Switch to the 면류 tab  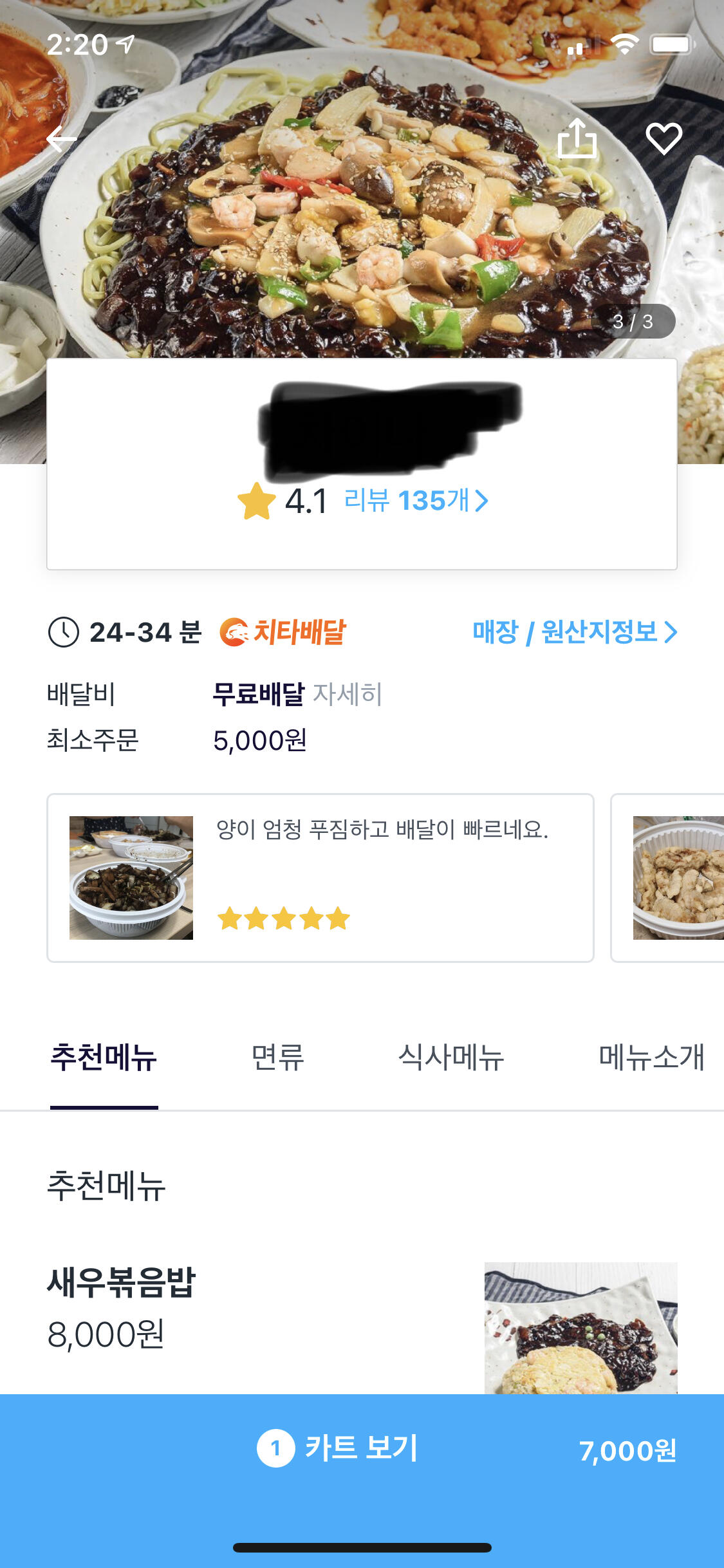(277, 1058)
